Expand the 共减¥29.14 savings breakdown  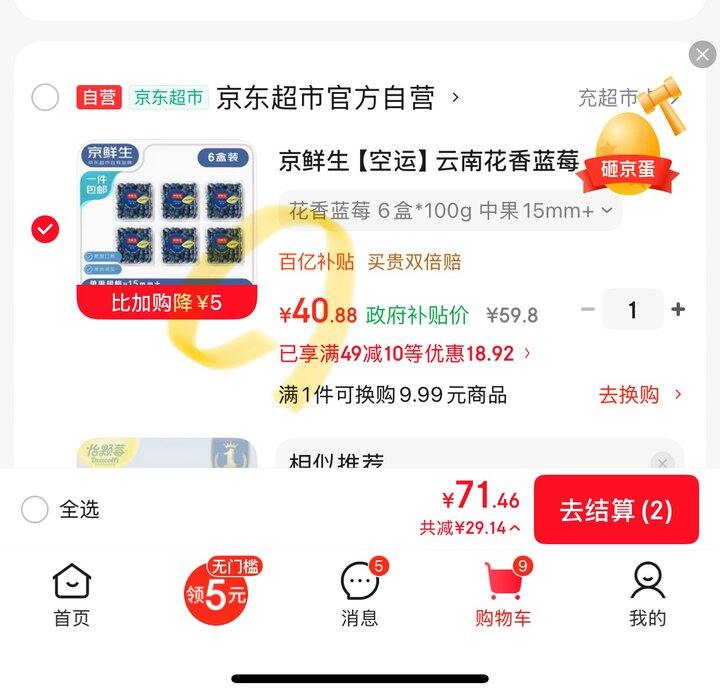pyautogui.click(x=470, y=528)
